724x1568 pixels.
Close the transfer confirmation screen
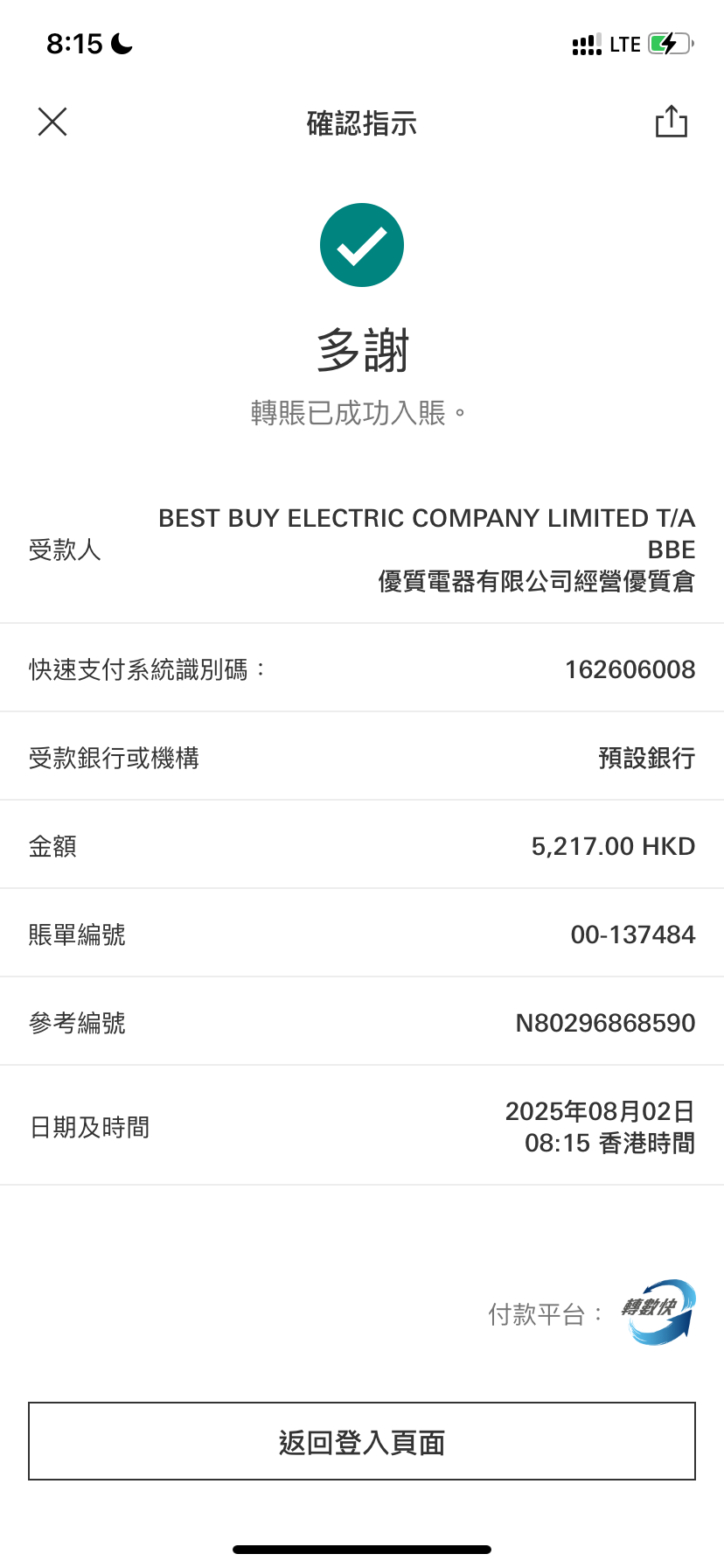52,122
